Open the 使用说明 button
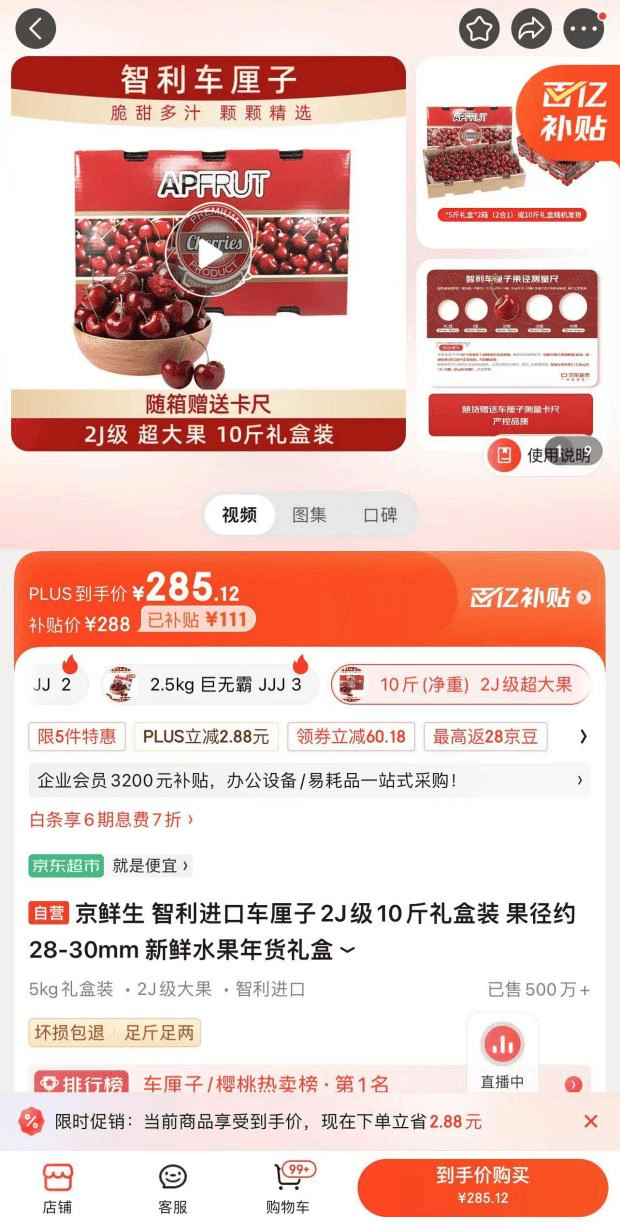Screen dimensions: 620x1231 [x=546, y=455]
